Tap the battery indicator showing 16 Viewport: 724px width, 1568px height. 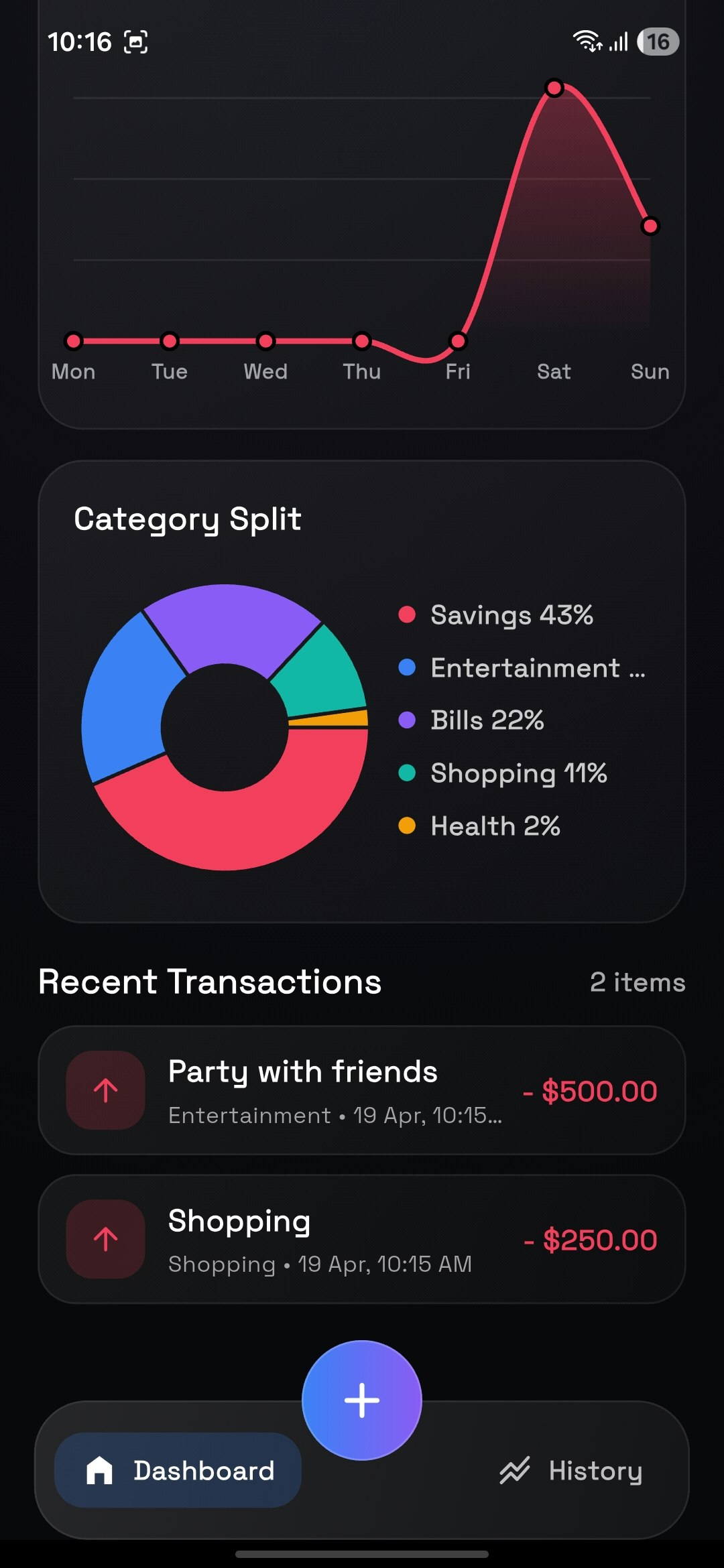pyautogui.click(x=658, y=42)
